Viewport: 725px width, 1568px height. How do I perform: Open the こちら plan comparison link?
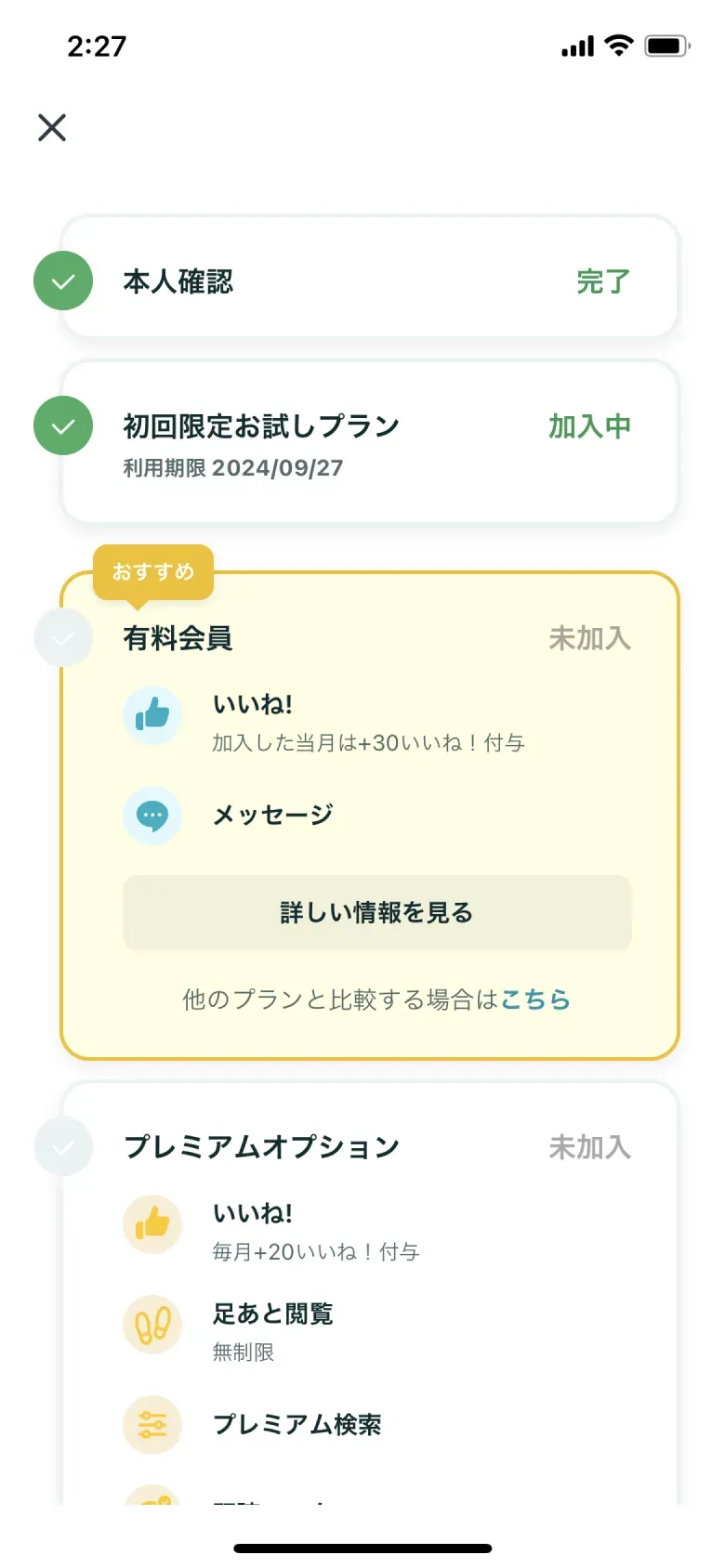coord(535,1000)
